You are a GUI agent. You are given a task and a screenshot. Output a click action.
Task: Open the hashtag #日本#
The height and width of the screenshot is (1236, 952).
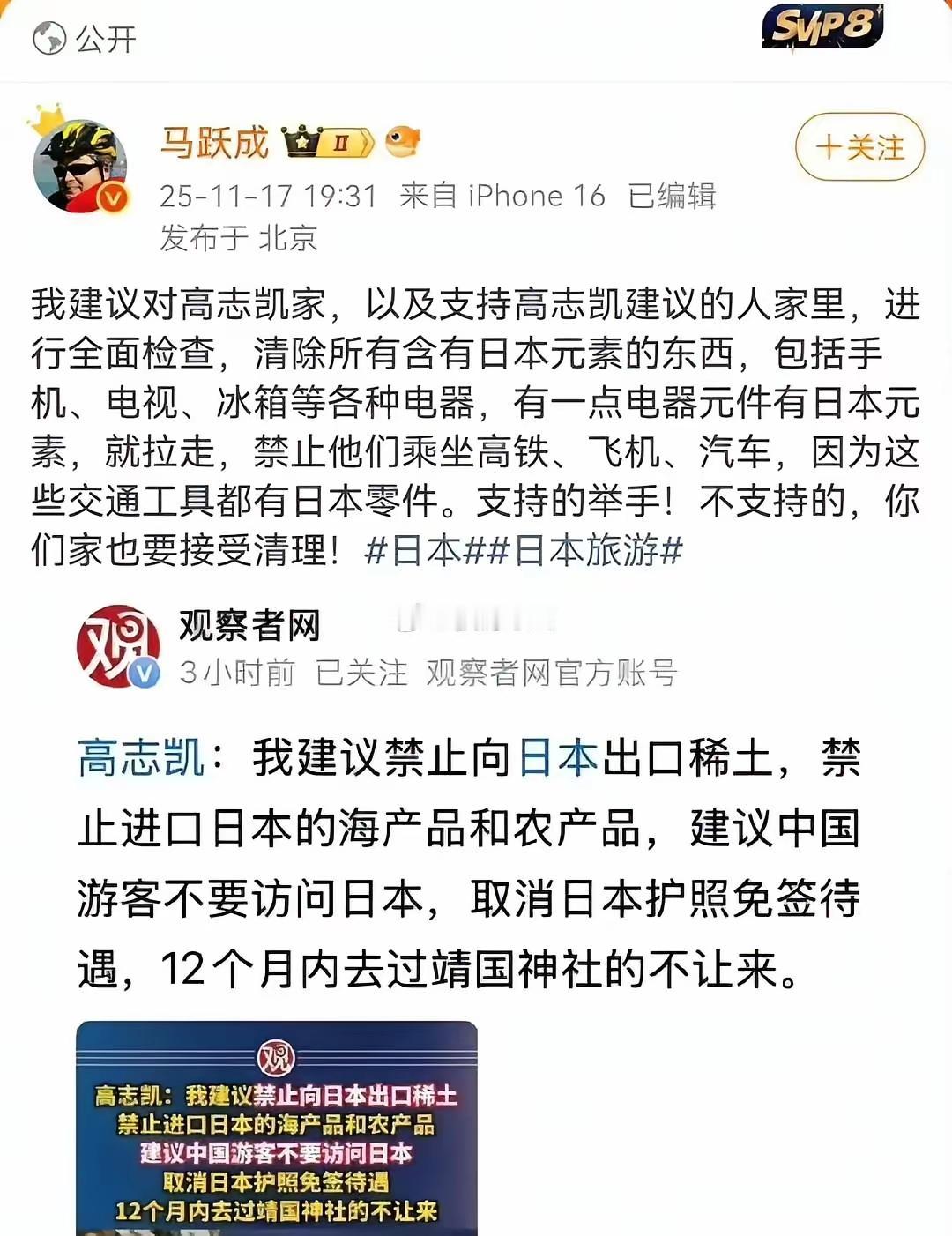423,549
